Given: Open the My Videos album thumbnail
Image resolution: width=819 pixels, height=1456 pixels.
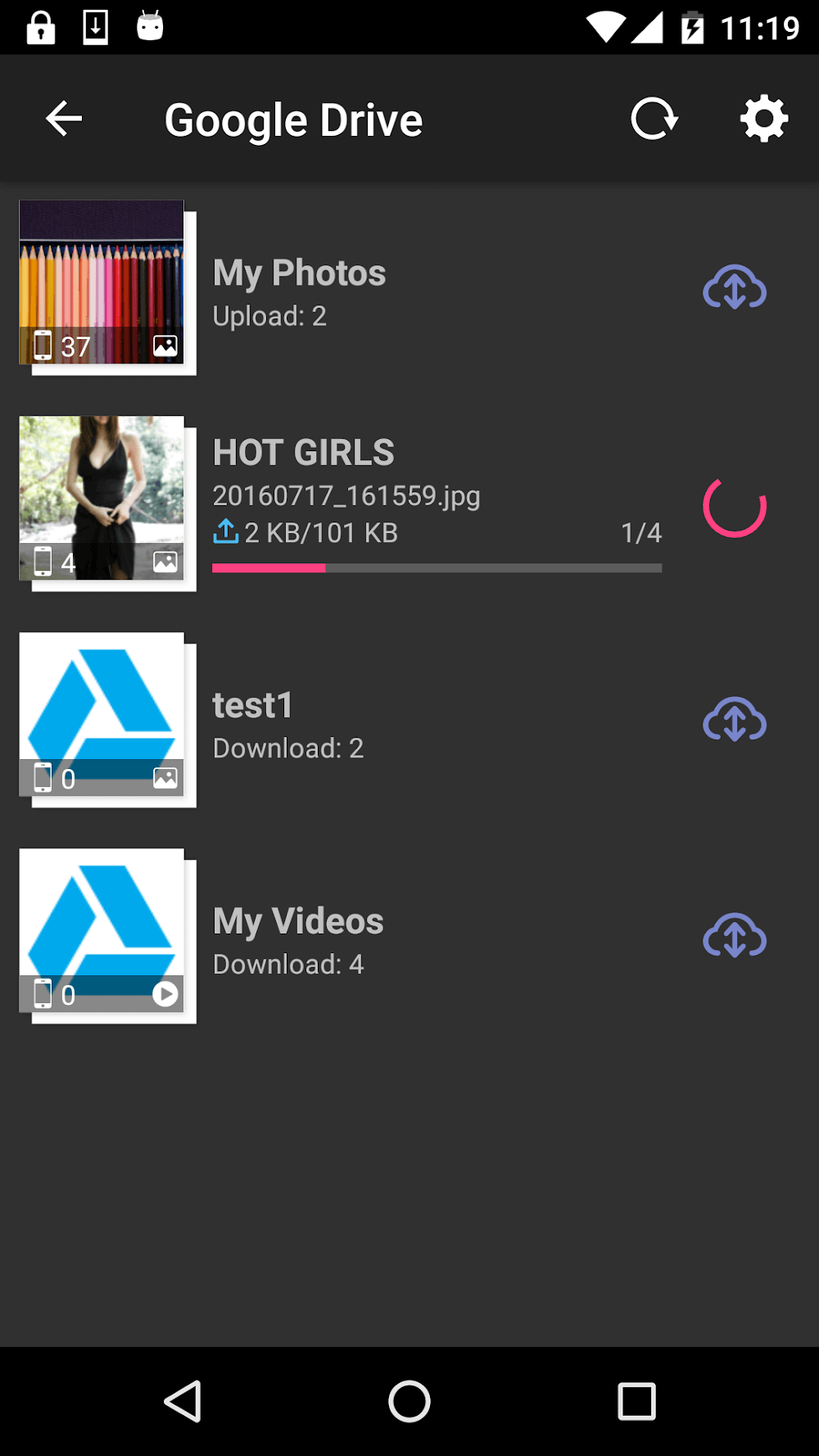Looking at the screenshot, I should click(x=102, y=931).
